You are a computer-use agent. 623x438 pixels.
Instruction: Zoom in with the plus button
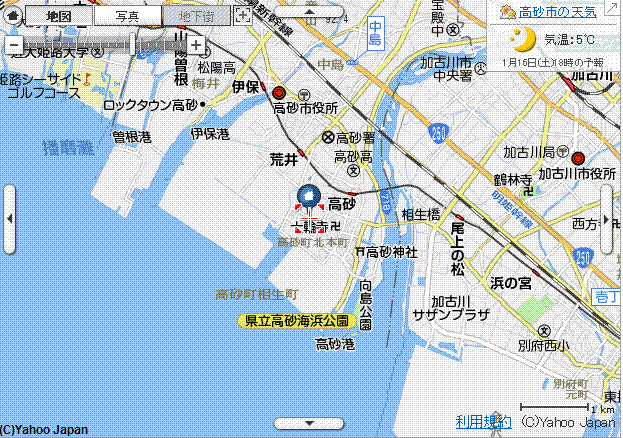[x=196, y=45]
